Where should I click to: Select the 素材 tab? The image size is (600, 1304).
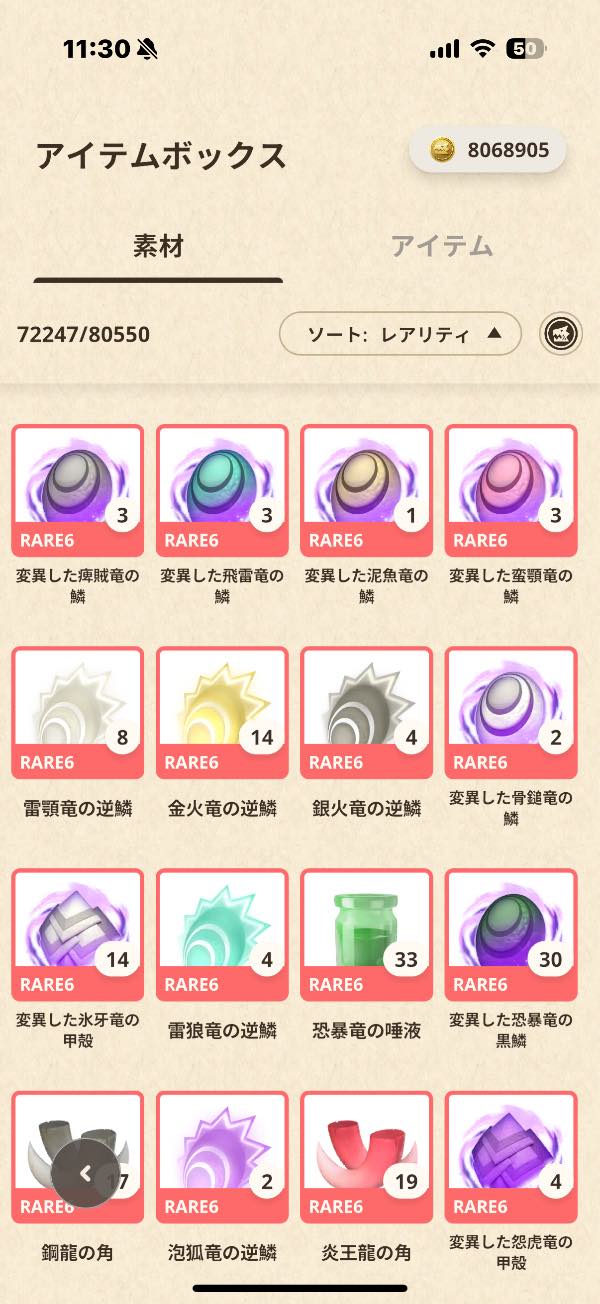(158, 246)
